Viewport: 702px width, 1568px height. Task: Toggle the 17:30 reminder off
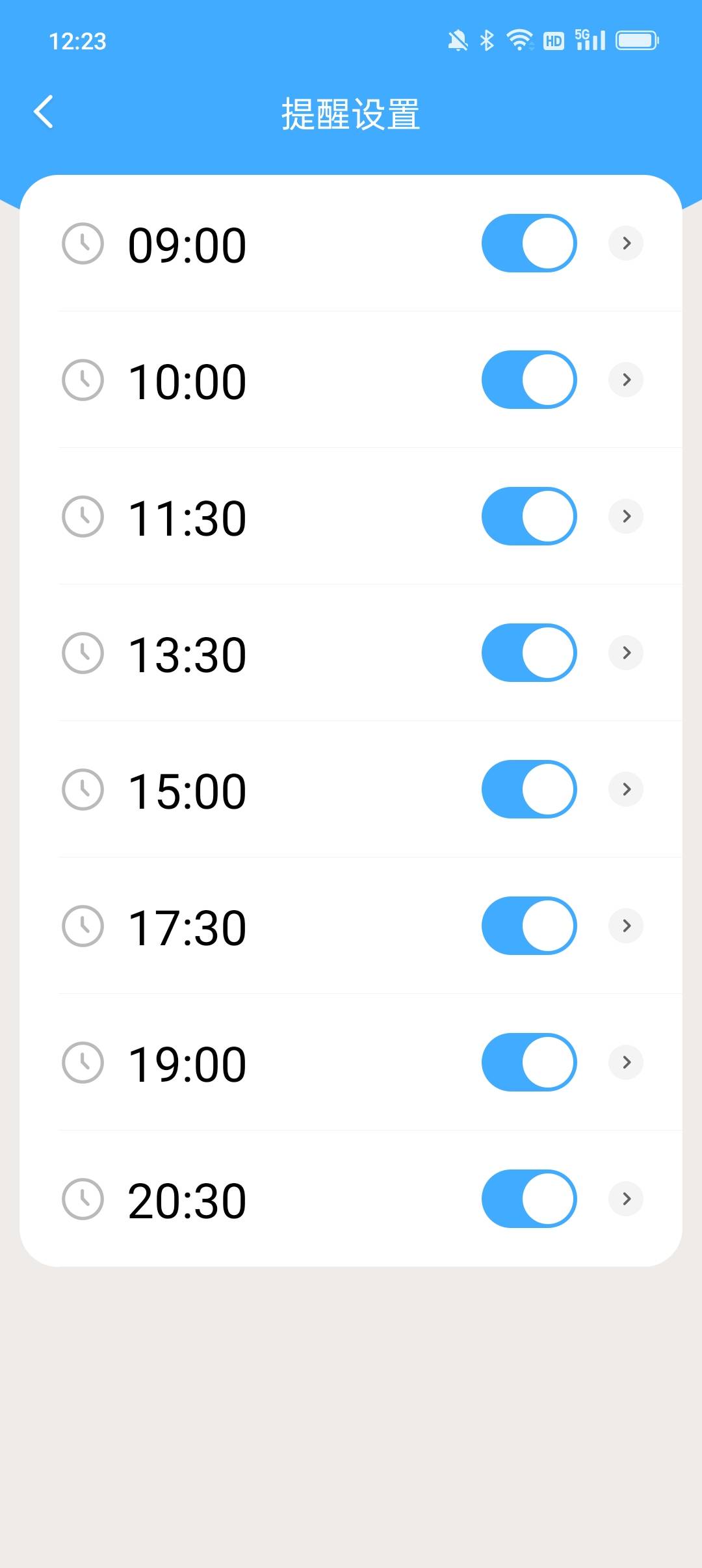click(x=529, y=926)
